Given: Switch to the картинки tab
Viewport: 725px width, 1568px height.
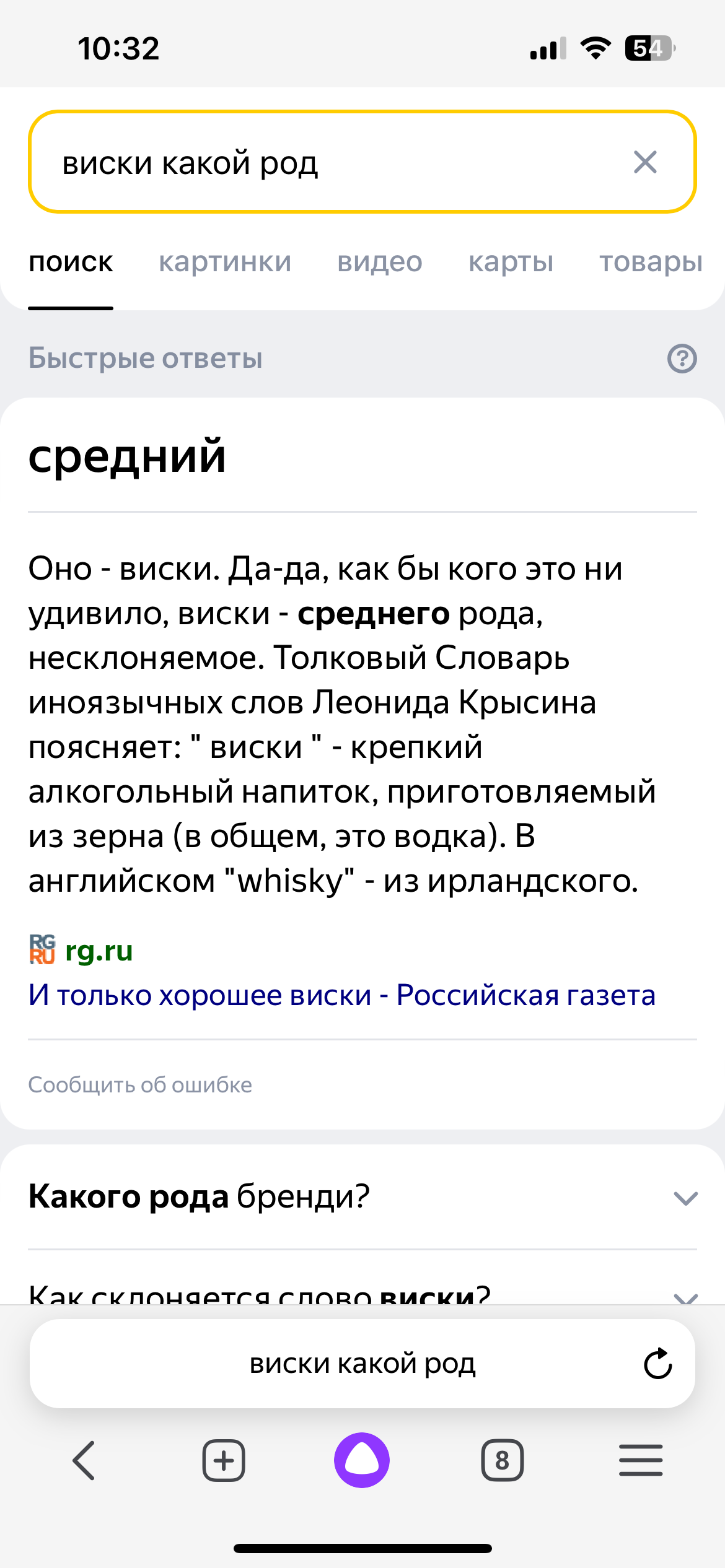Looking at the screenshot, I should (x=225, y=262).
